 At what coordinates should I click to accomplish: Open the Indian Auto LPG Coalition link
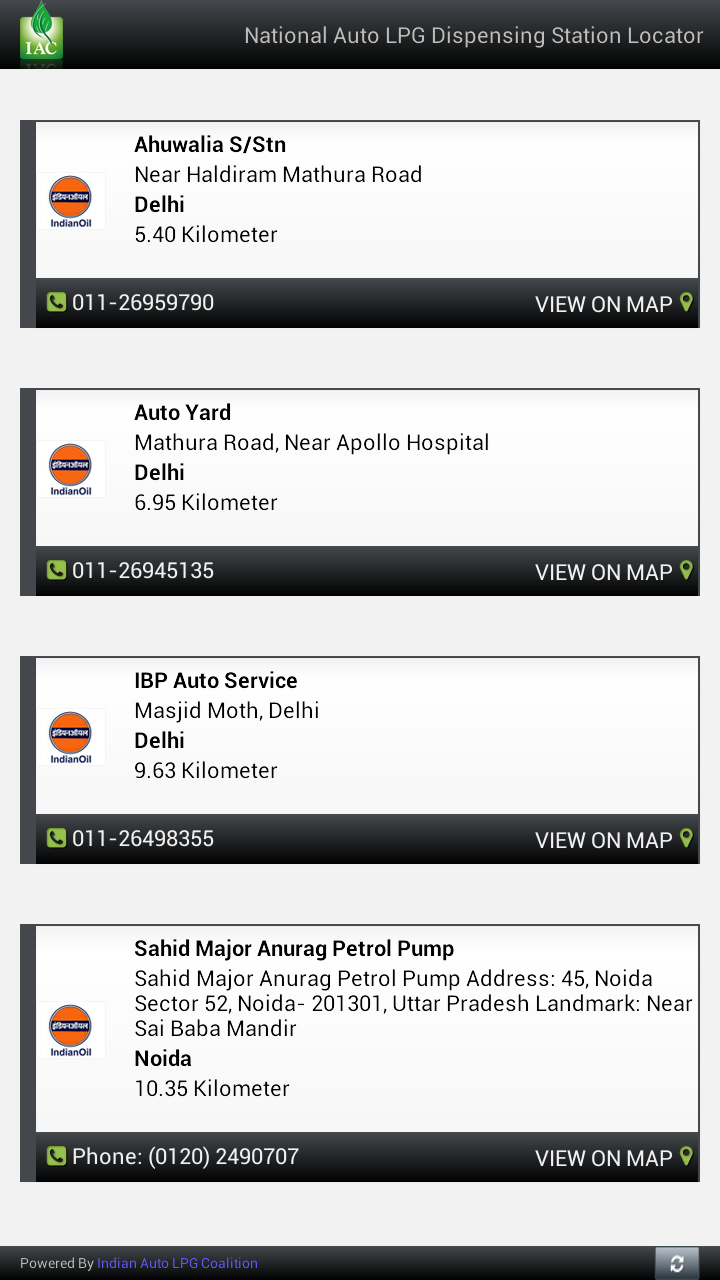coord(177,1263)
